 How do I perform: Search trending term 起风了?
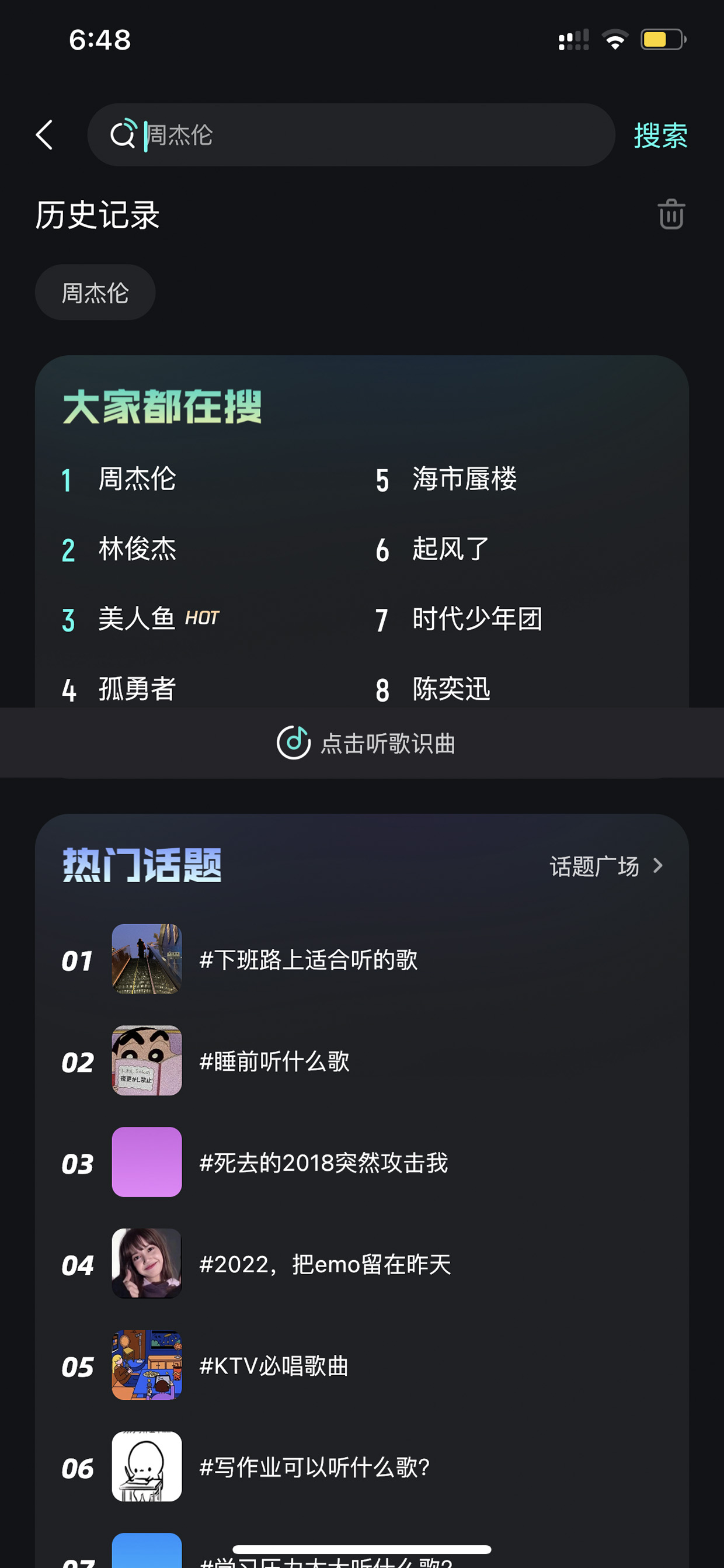tap(451, 549)
